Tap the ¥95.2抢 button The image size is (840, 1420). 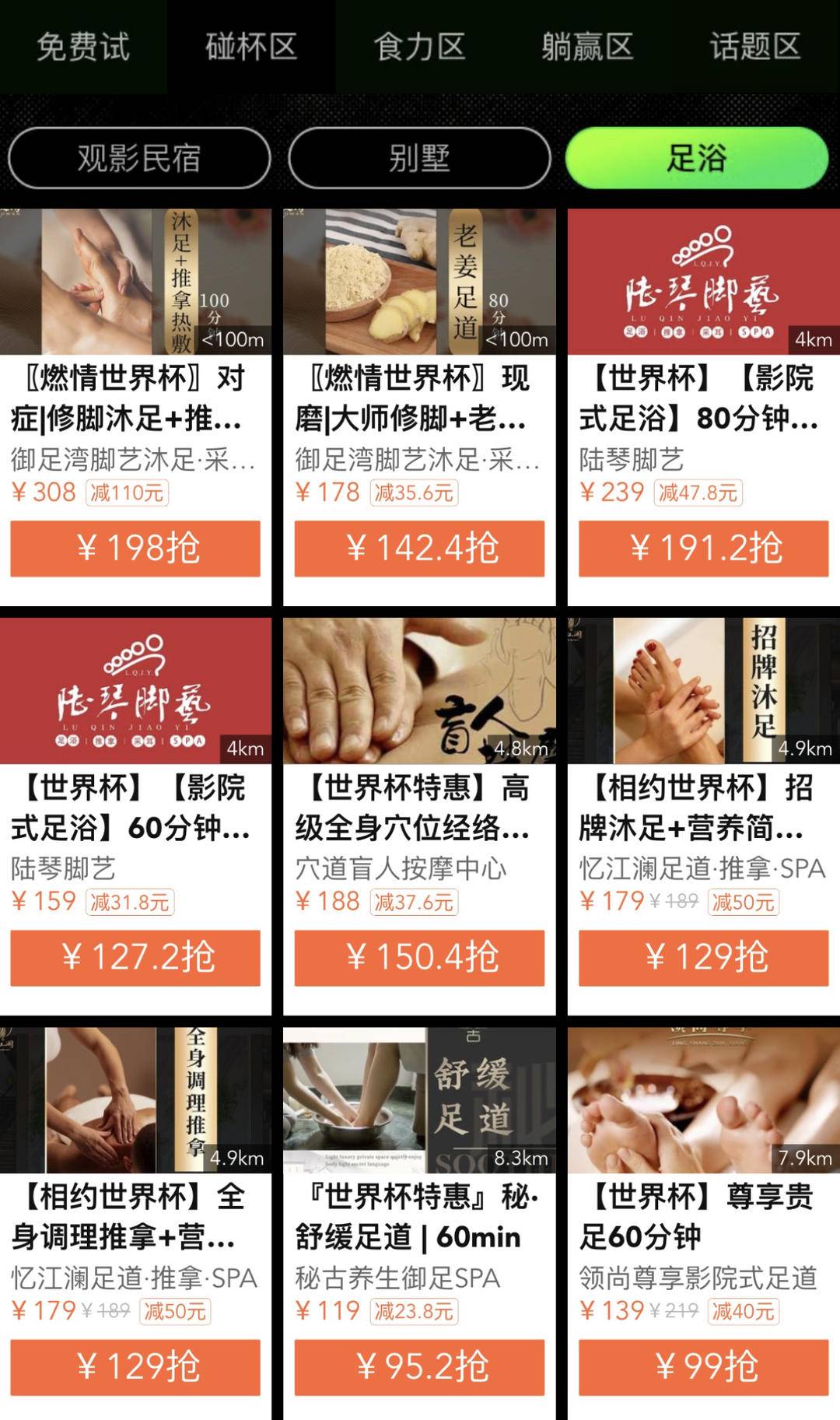pyautogui.click(x=419, y=1367)
